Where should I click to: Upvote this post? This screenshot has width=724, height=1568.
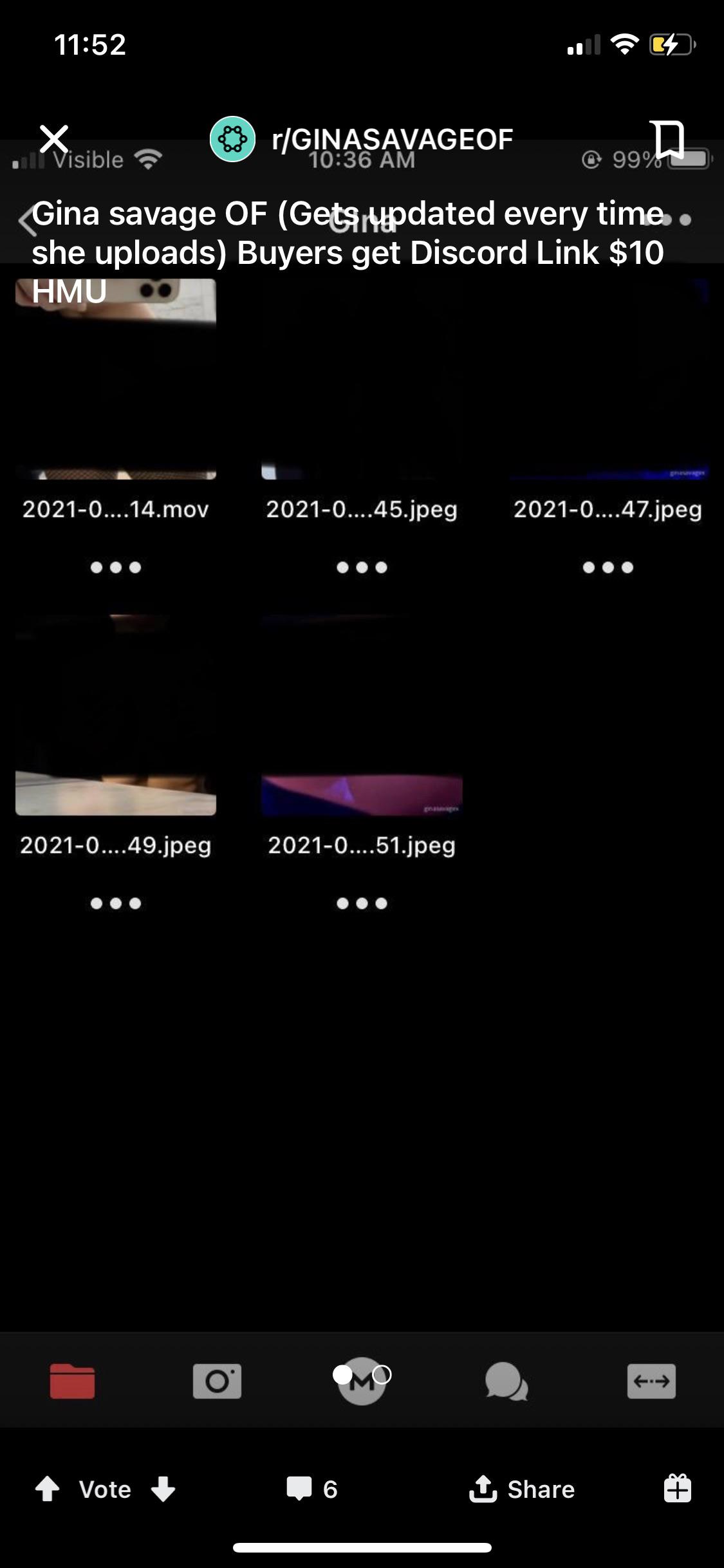click(x=47, y=1489)
